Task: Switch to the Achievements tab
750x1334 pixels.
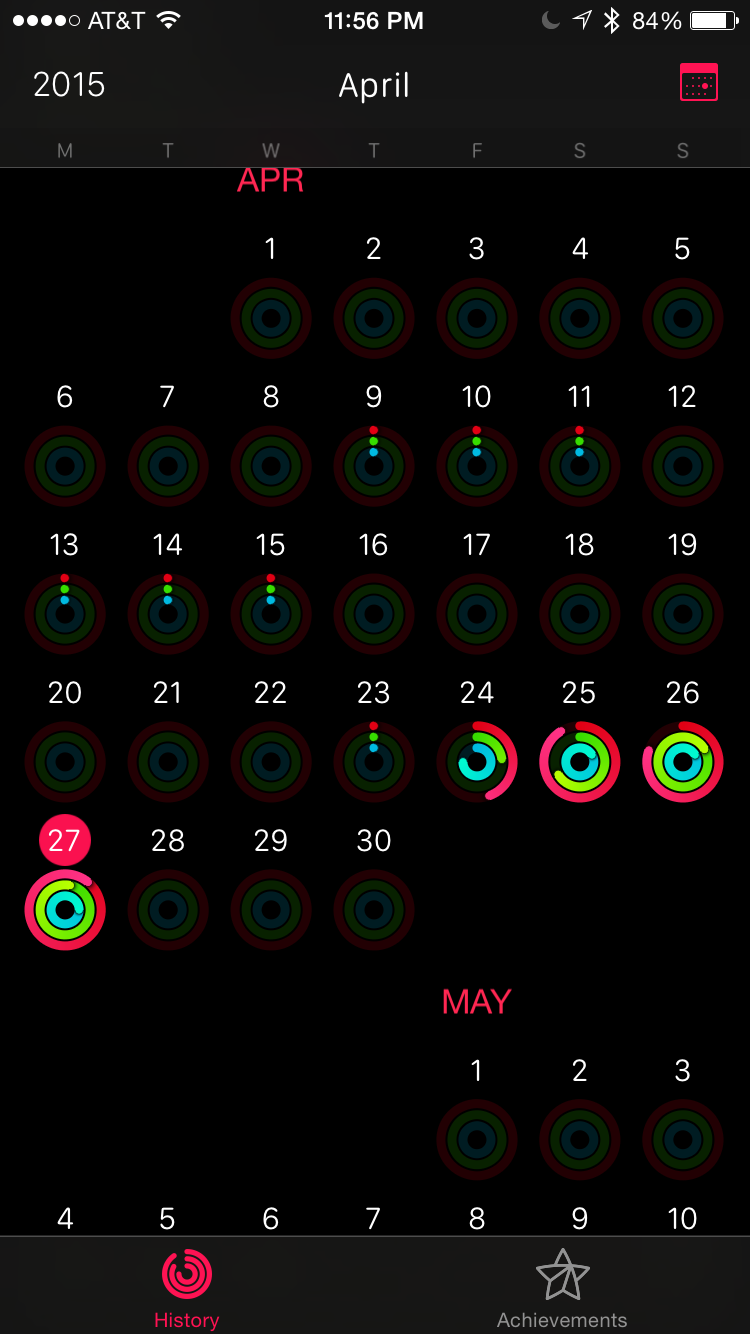Action: point(562,1288)
